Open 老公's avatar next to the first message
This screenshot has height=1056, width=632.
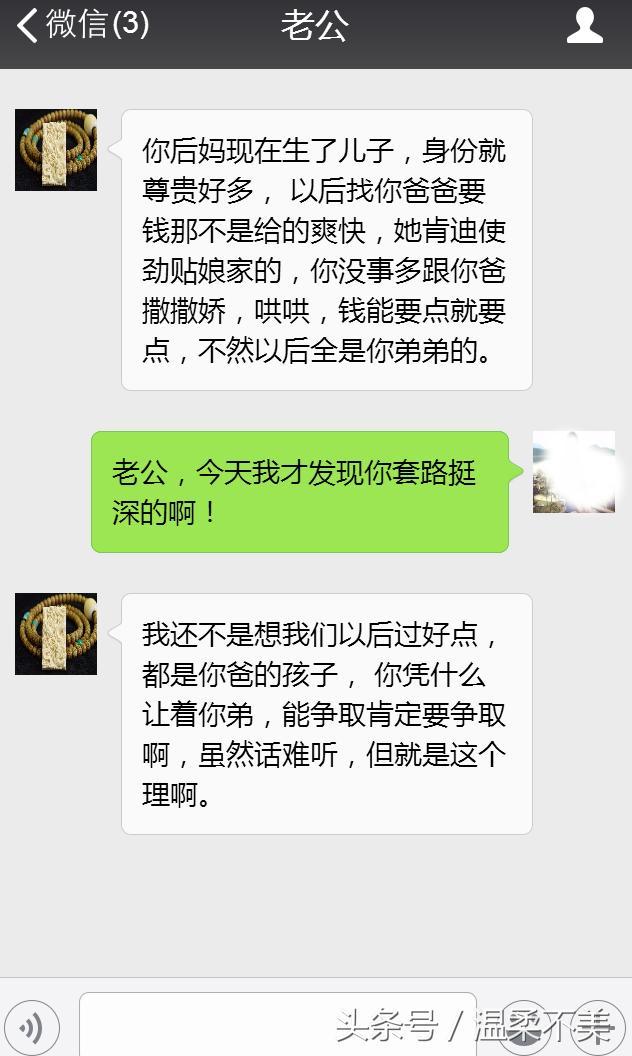click(x=56, y=150)
